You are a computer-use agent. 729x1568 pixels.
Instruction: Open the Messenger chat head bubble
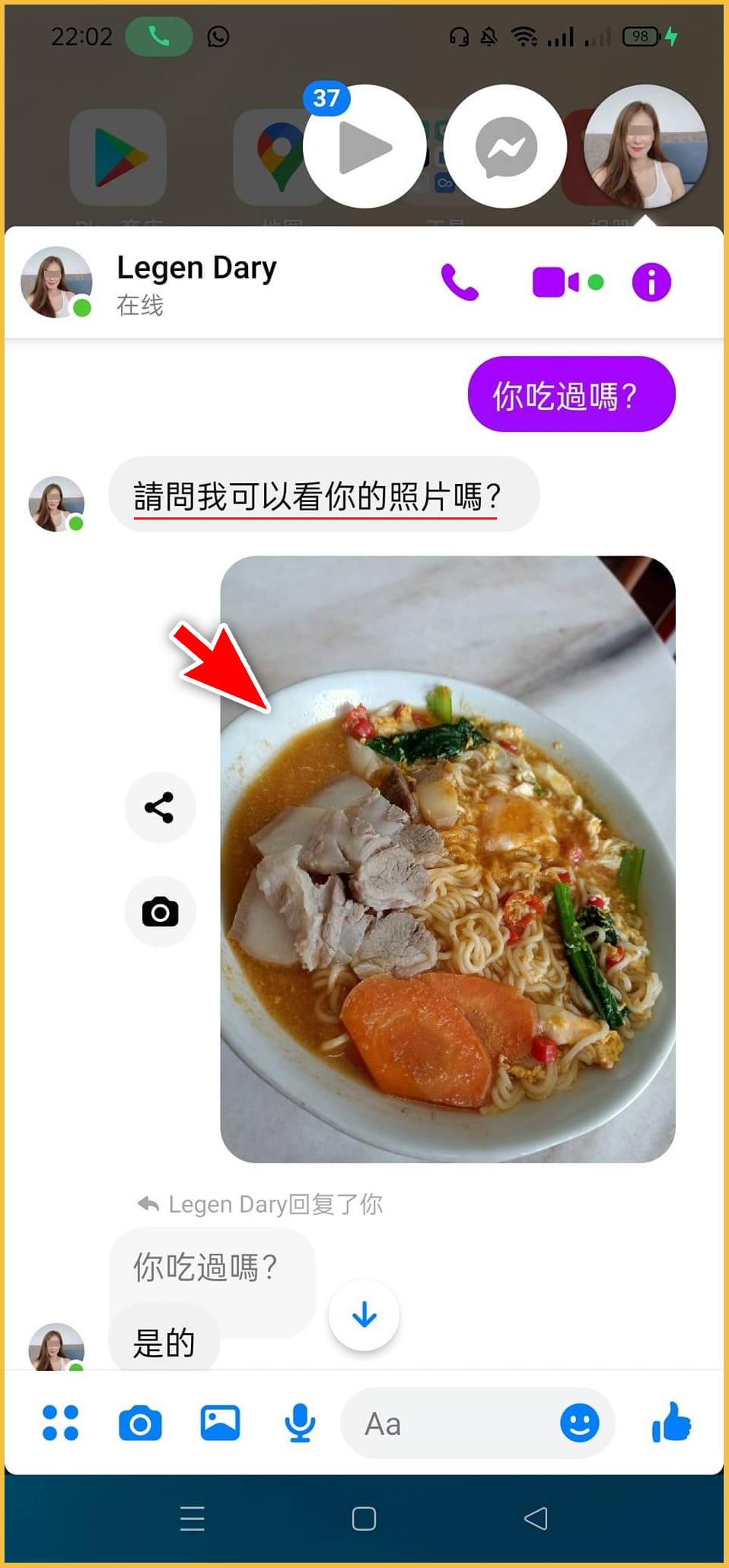tap(505, 147)
